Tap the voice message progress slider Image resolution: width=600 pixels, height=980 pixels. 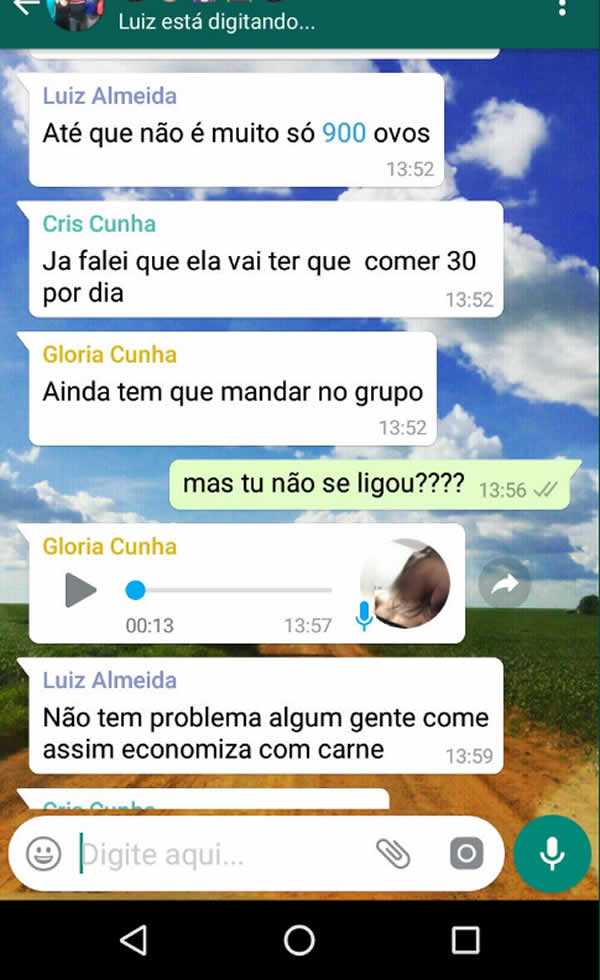coord(232,590)
